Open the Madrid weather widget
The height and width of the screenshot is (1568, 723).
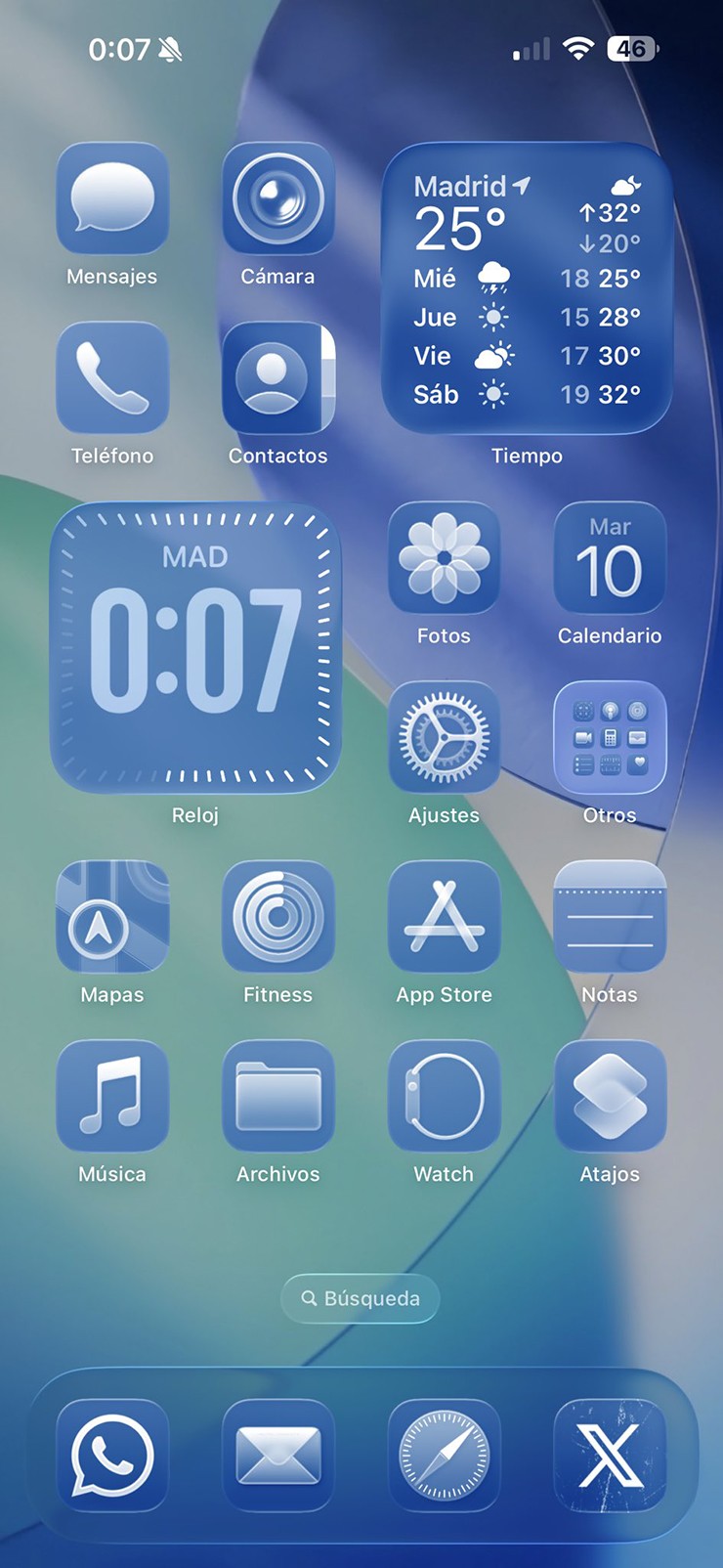pyautogui.click(x=527, y=289)
